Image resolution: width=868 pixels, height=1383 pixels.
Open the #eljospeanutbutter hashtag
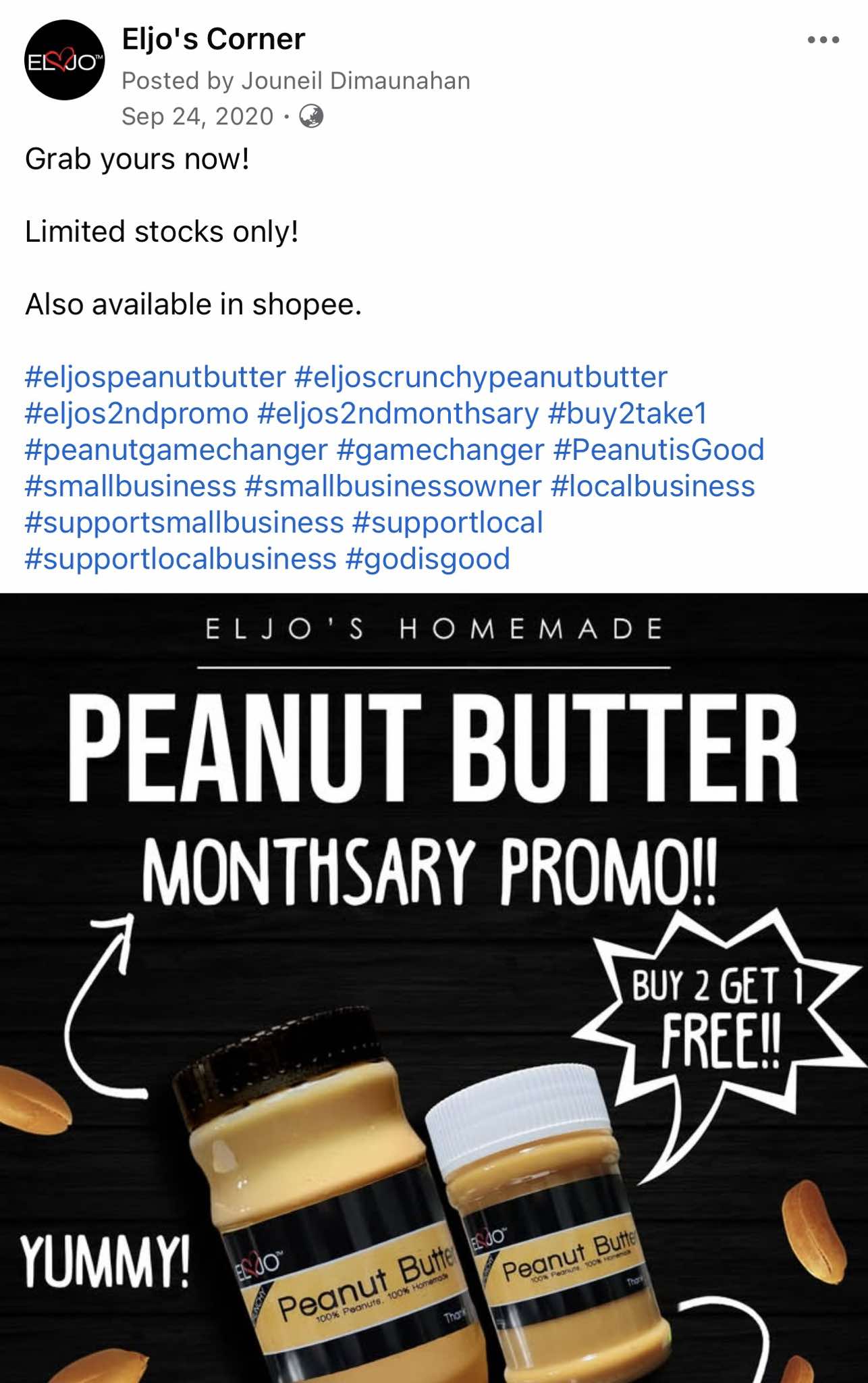tap(155, 377)
